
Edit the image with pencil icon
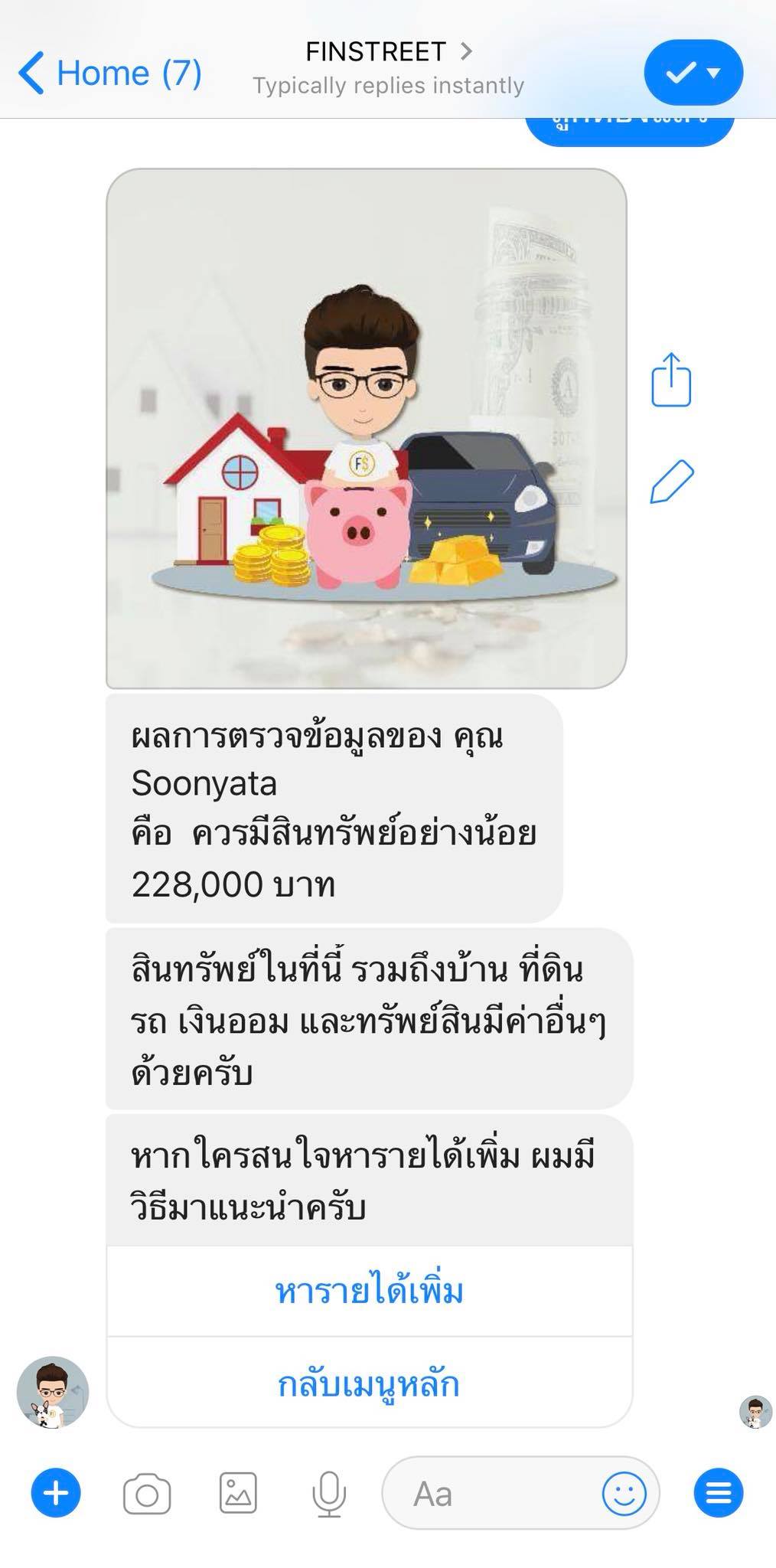click(671, 482)
